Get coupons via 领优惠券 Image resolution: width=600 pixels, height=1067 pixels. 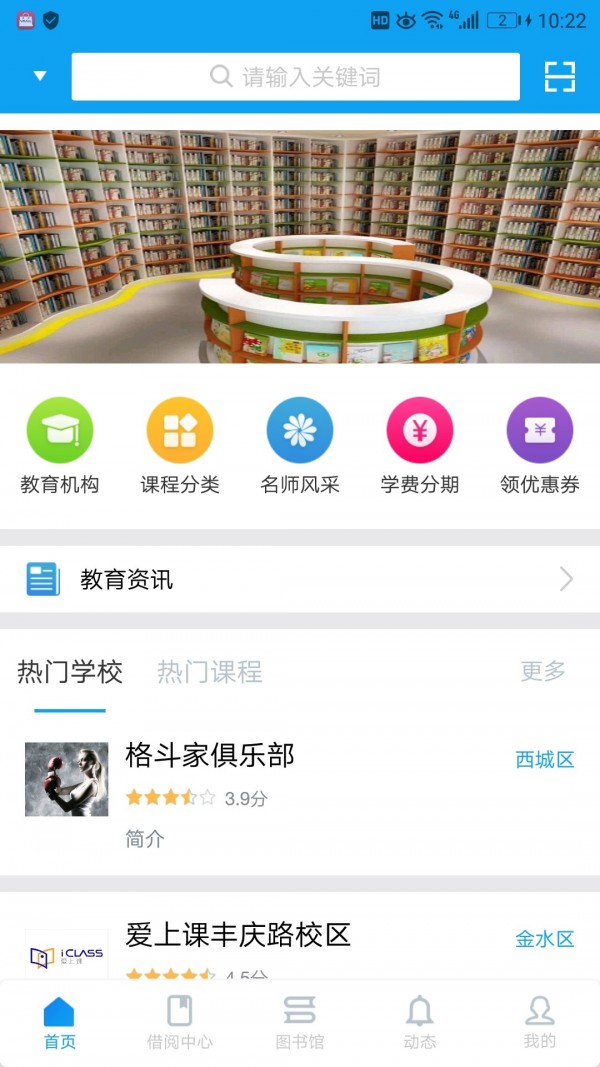(x=540, y=445)
